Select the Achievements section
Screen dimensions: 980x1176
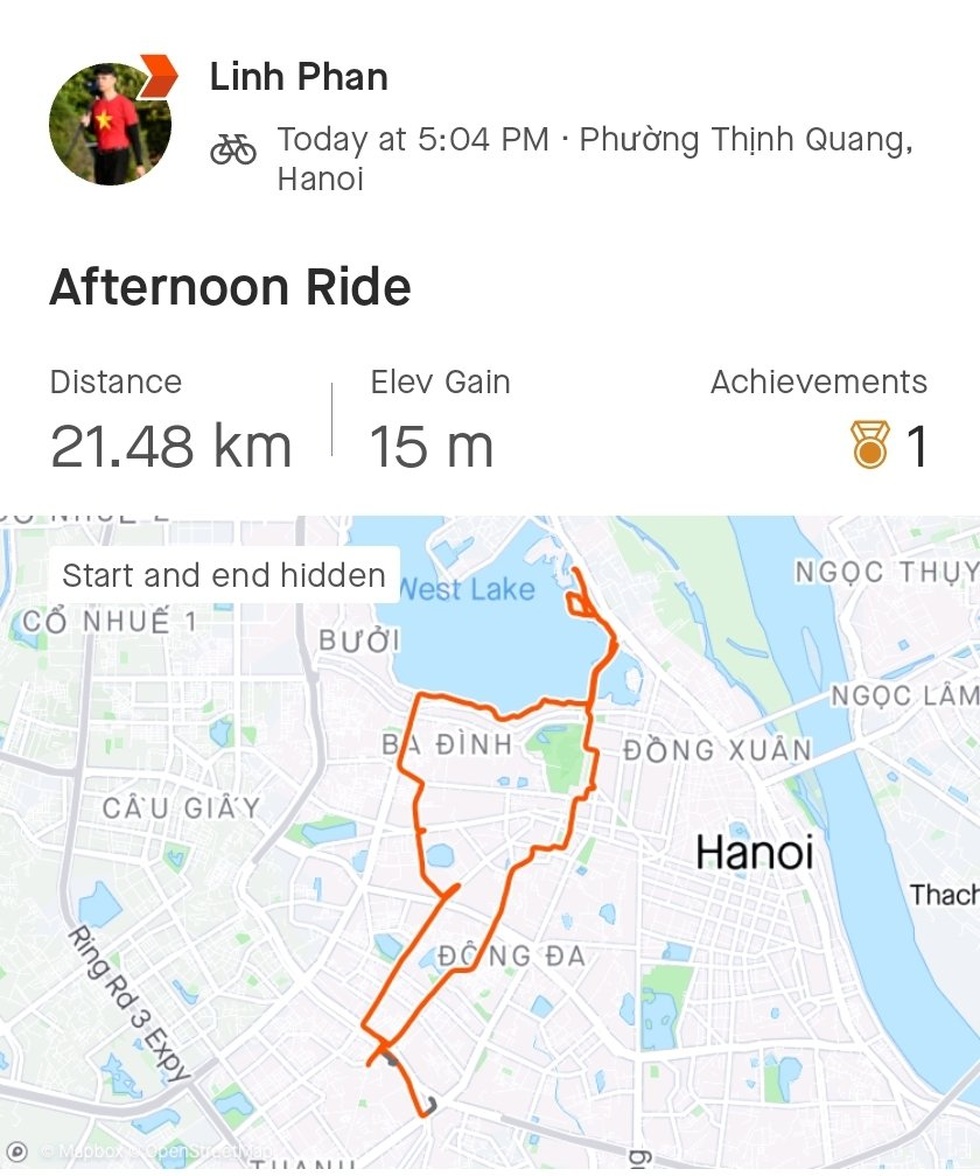pyautogui.click(x=819, y=381)
